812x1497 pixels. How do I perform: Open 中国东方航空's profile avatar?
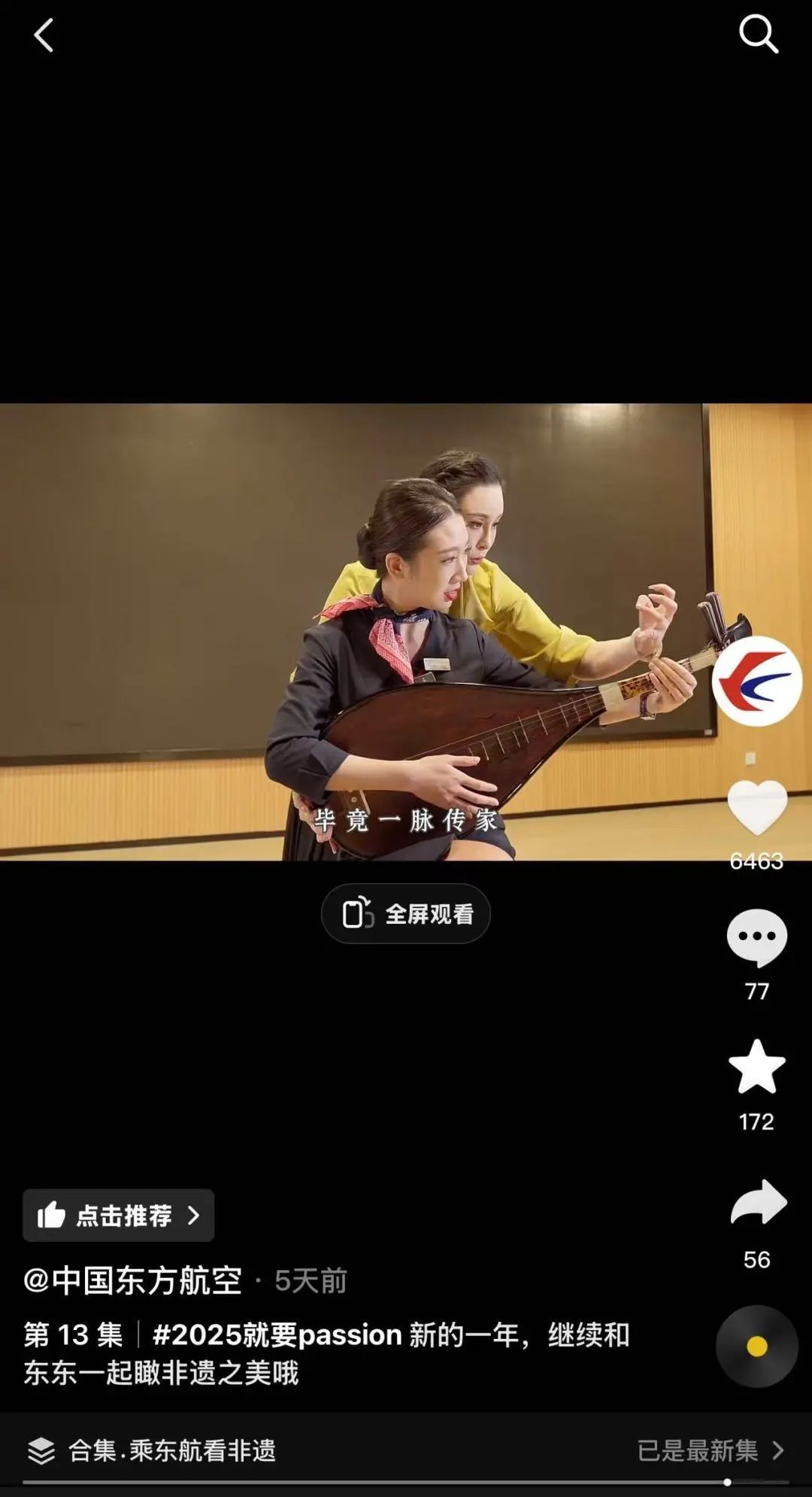(x=756, y=680)
